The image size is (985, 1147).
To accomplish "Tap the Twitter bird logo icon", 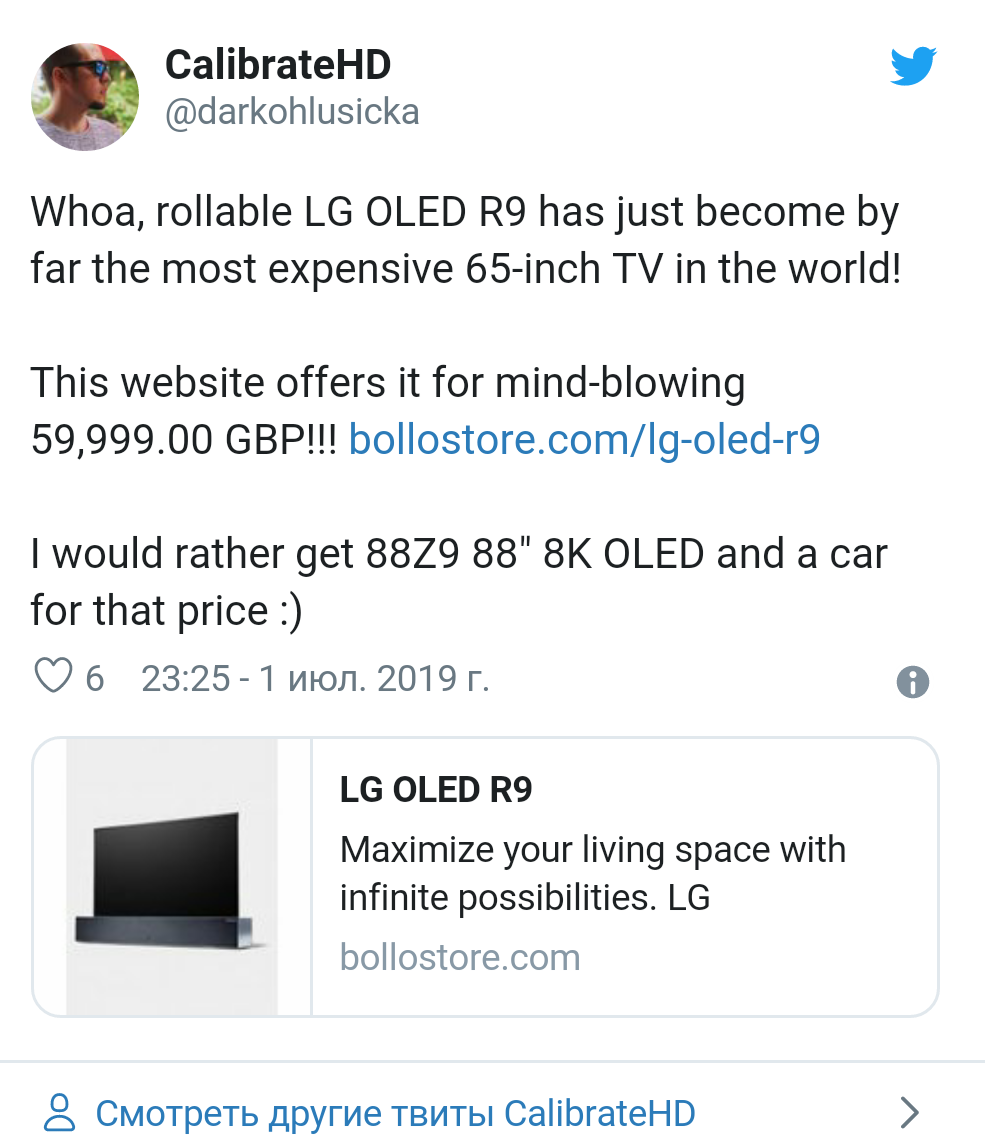I will click(x=912, y=68).
